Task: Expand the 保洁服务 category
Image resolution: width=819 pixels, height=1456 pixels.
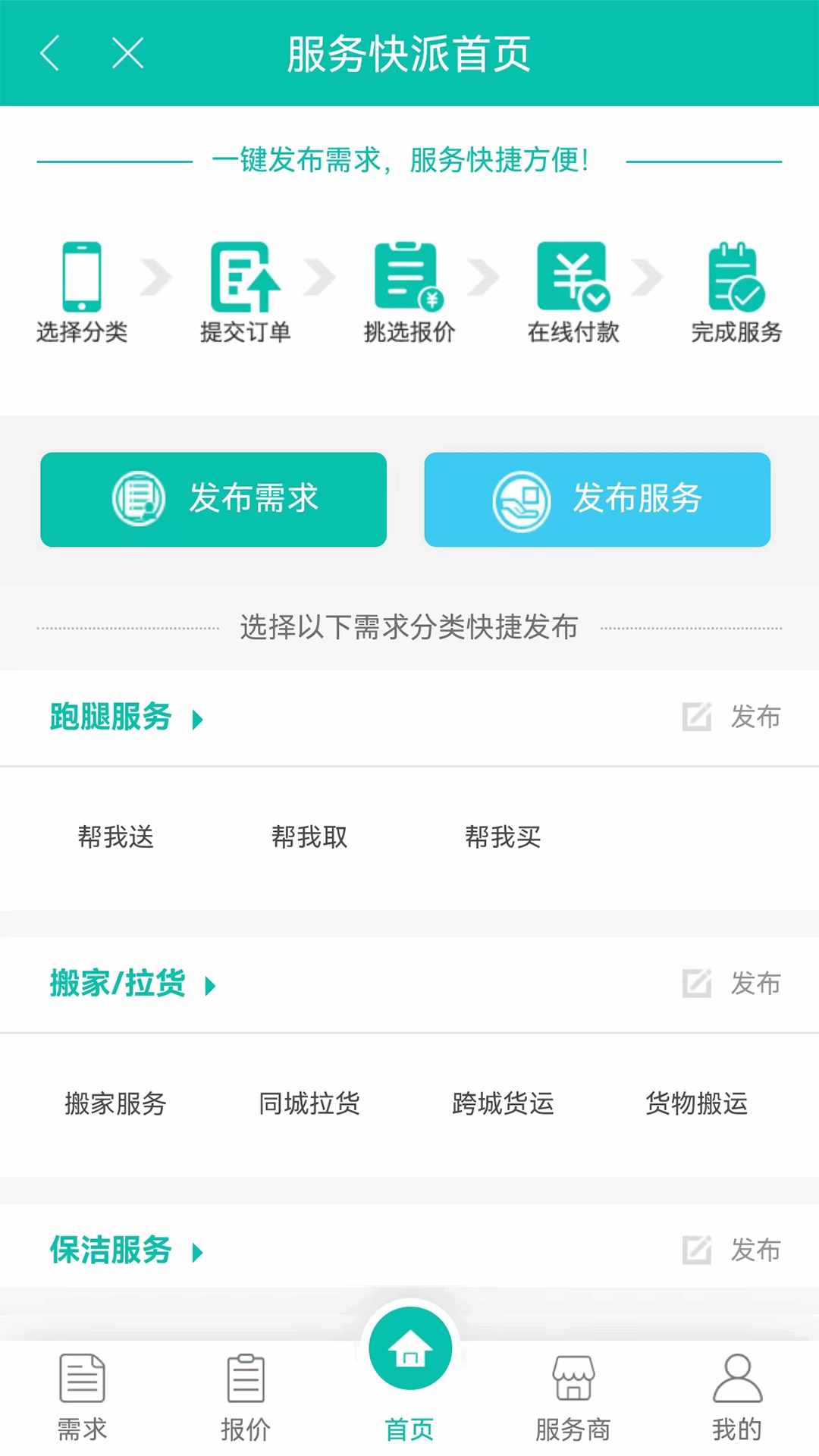Action: (126, 1250)
